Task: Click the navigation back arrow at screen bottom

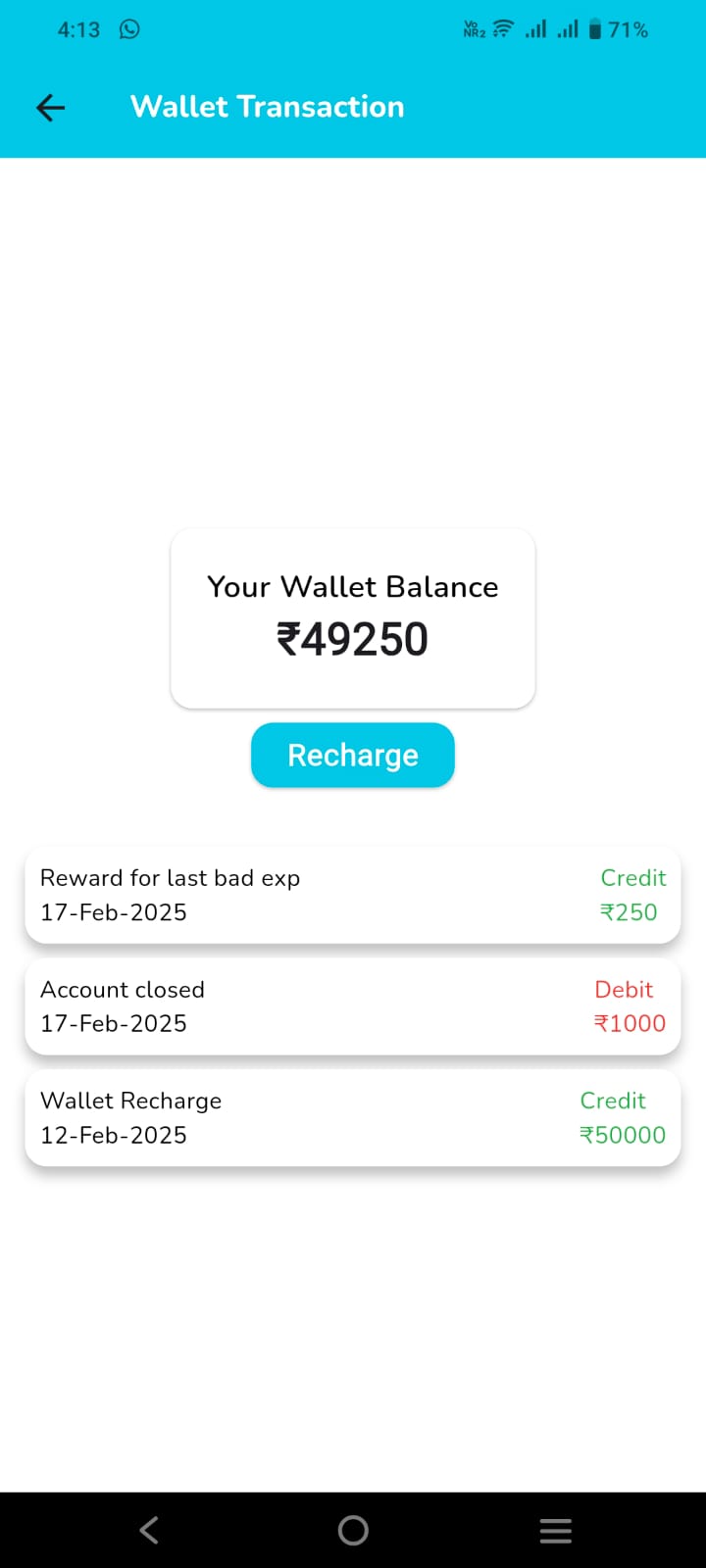Action: (x=148, y=1529)
